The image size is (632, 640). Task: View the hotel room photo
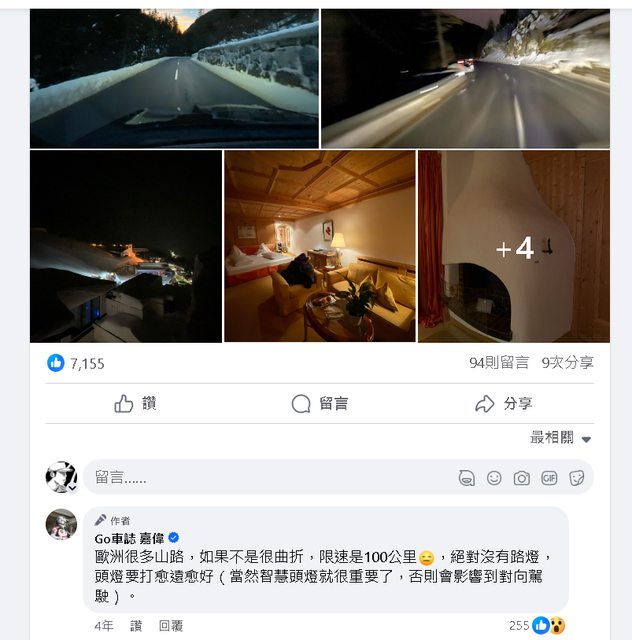tap(319, 247)
